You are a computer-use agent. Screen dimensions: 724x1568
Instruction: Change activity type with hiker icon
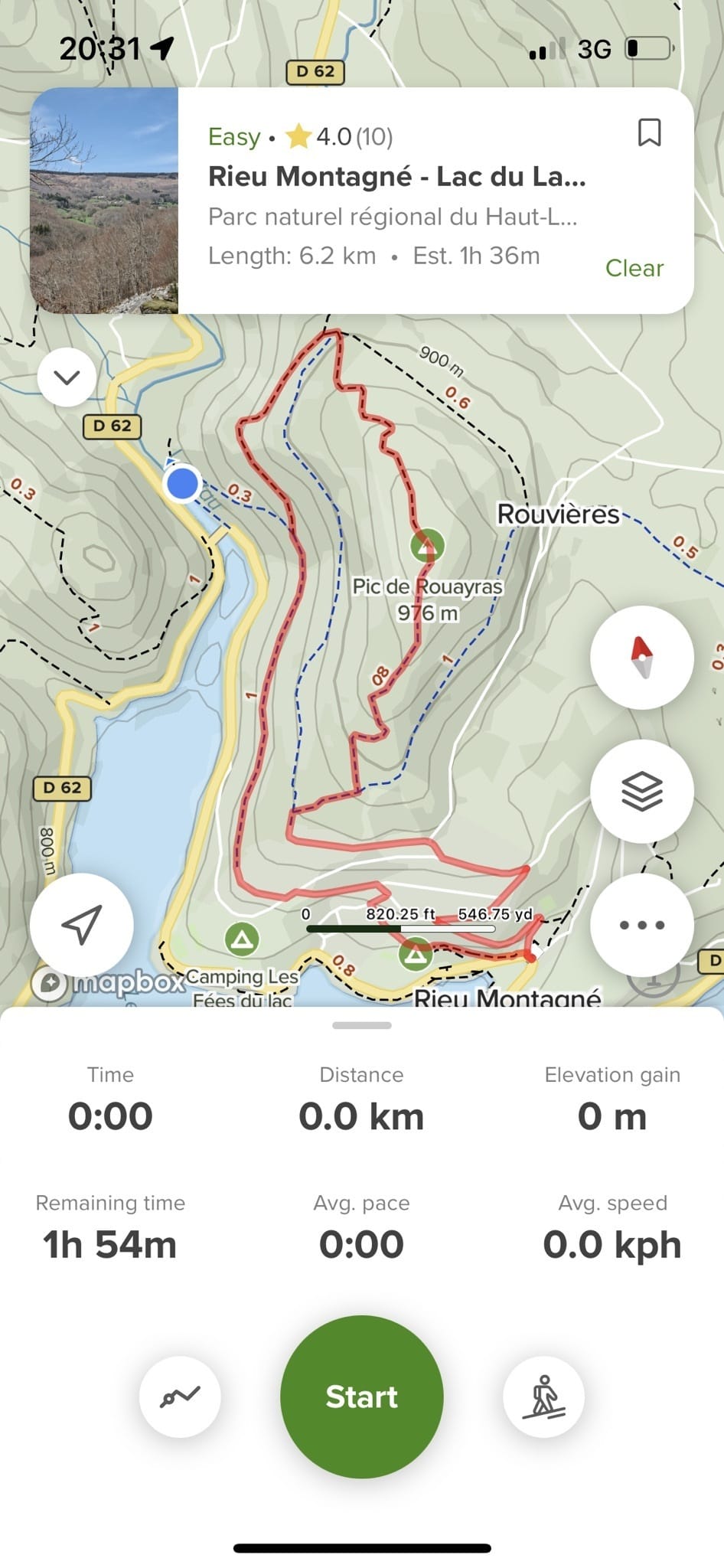point(544,1396)
